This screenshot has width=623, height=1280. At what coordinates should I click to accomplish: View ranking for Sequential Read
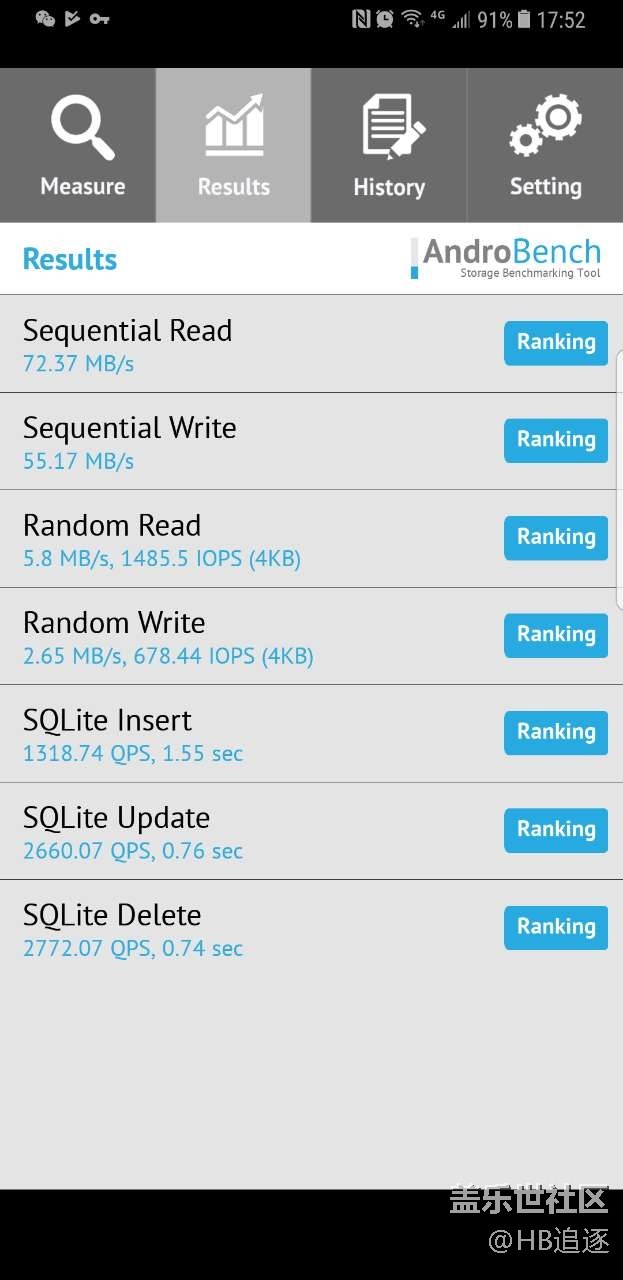555,343
